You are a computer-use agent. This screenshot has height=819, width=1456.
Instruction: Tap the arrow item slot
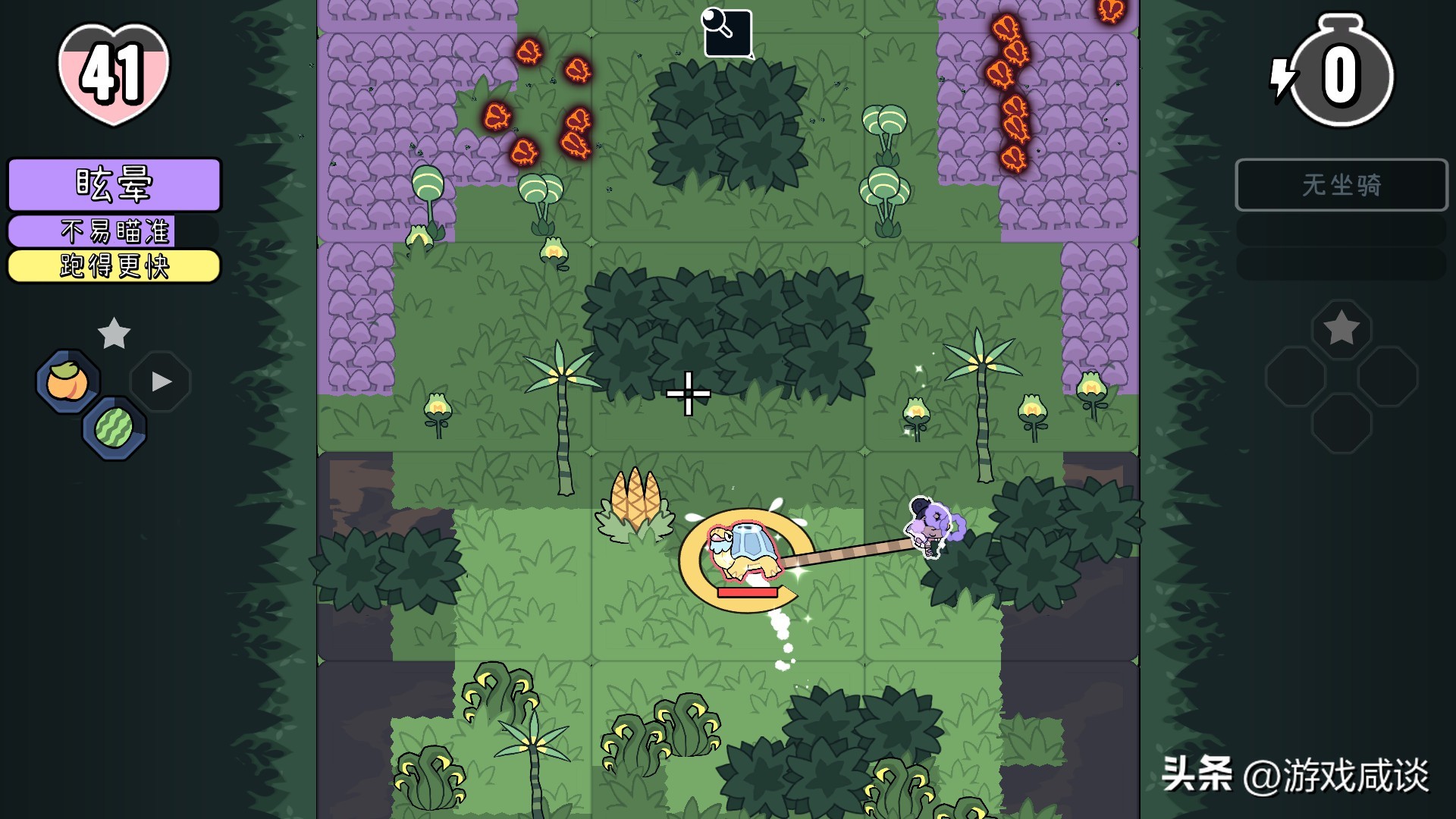click(160, 381)
